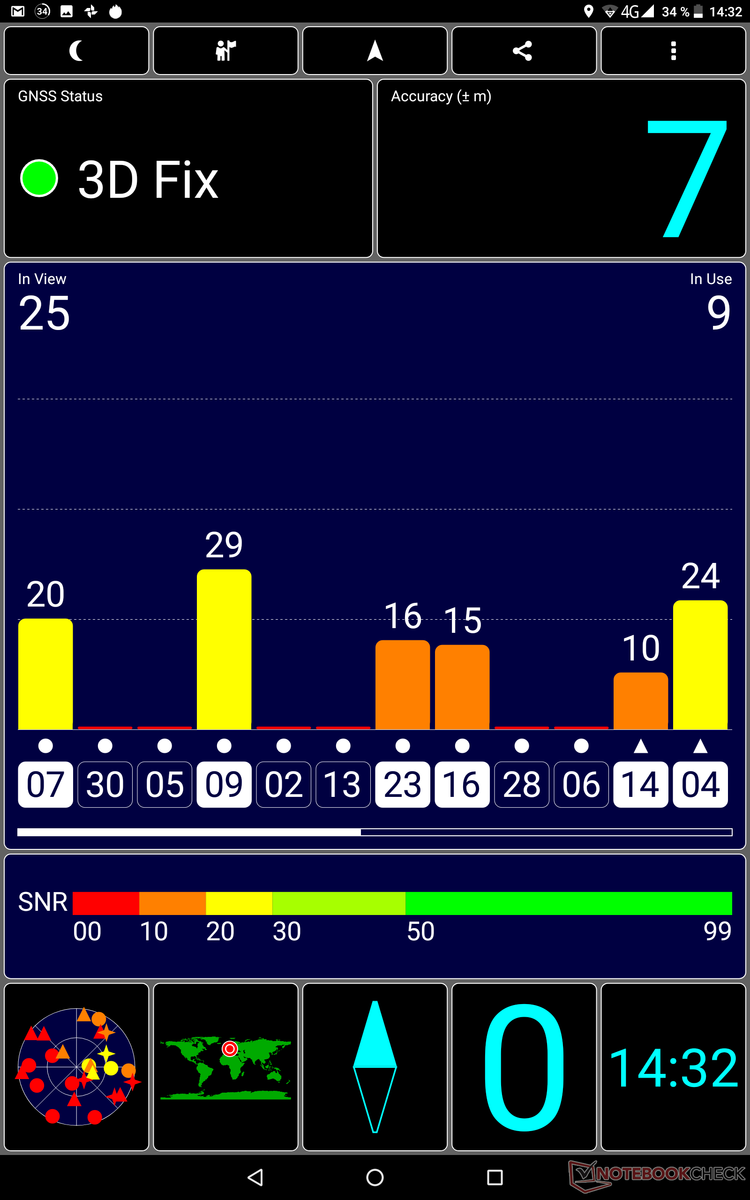Go to the home screen
Viewport: 750px width, 1200px height.
tap(375, 1178)
